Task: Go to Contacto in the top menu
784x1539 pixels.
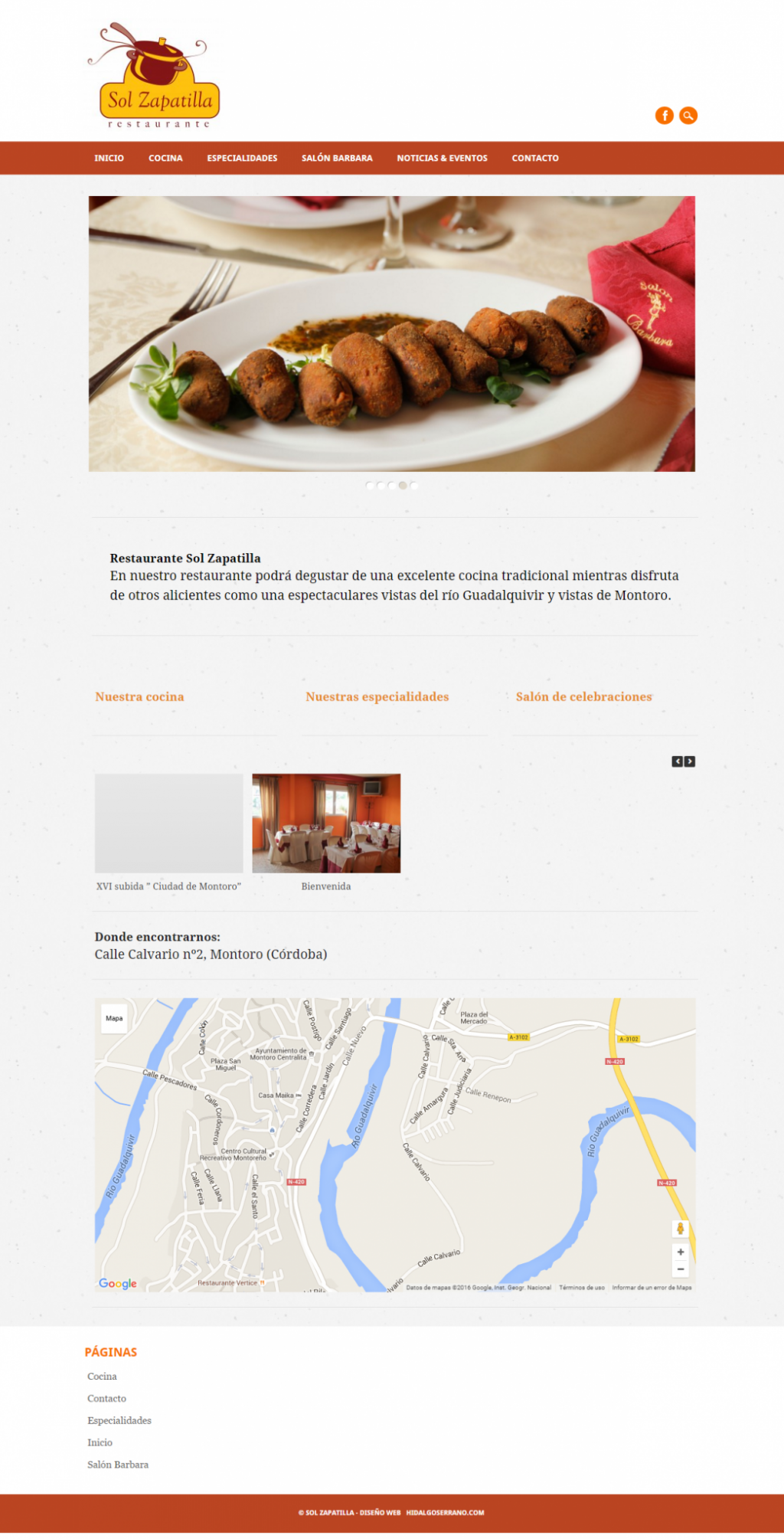Action: pyautogui.click(x=535, y=159)
